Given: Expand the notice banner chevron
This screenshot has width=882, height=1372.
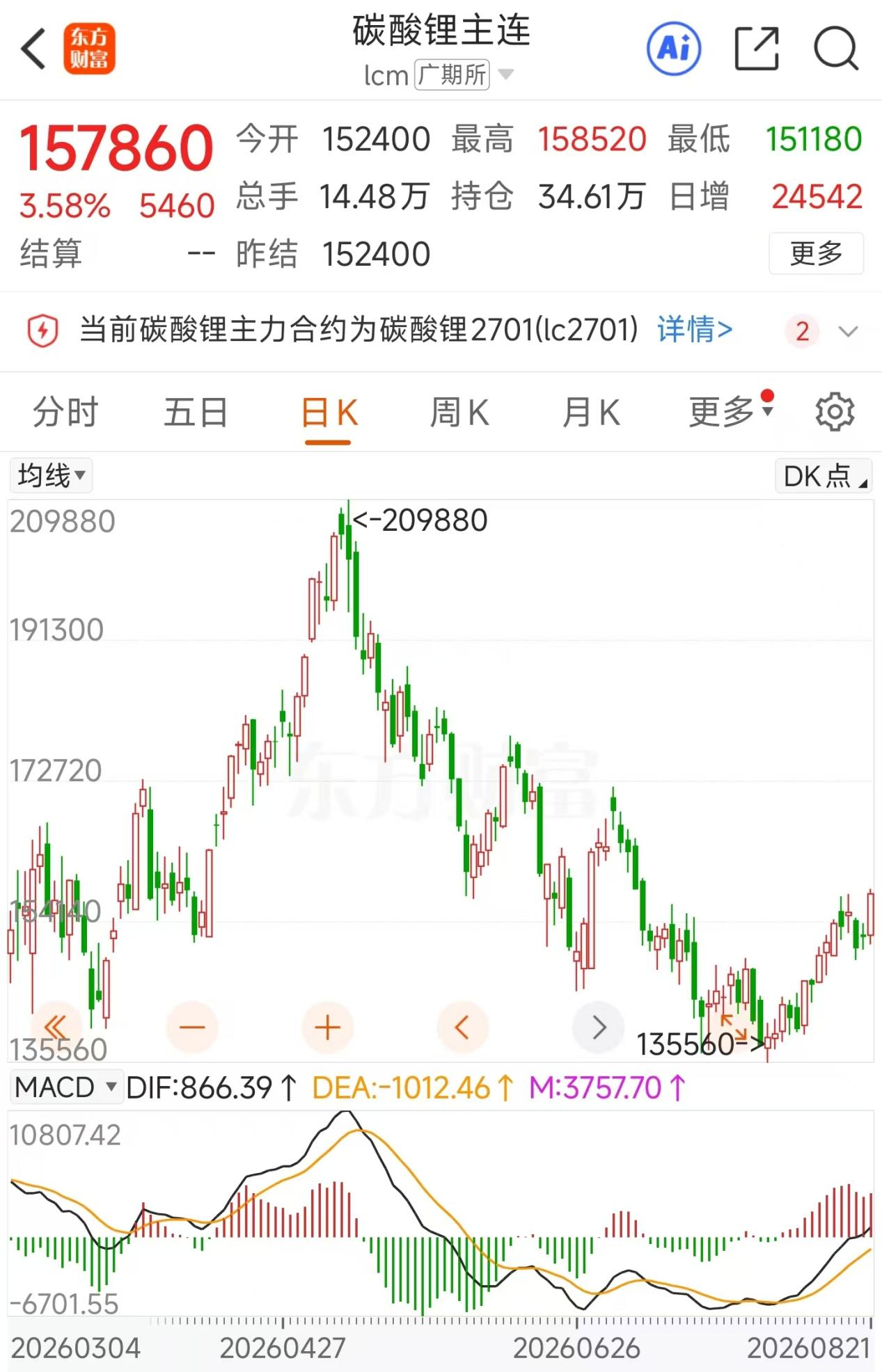Looking at the screenshot, I should click(x=848, y=331).
